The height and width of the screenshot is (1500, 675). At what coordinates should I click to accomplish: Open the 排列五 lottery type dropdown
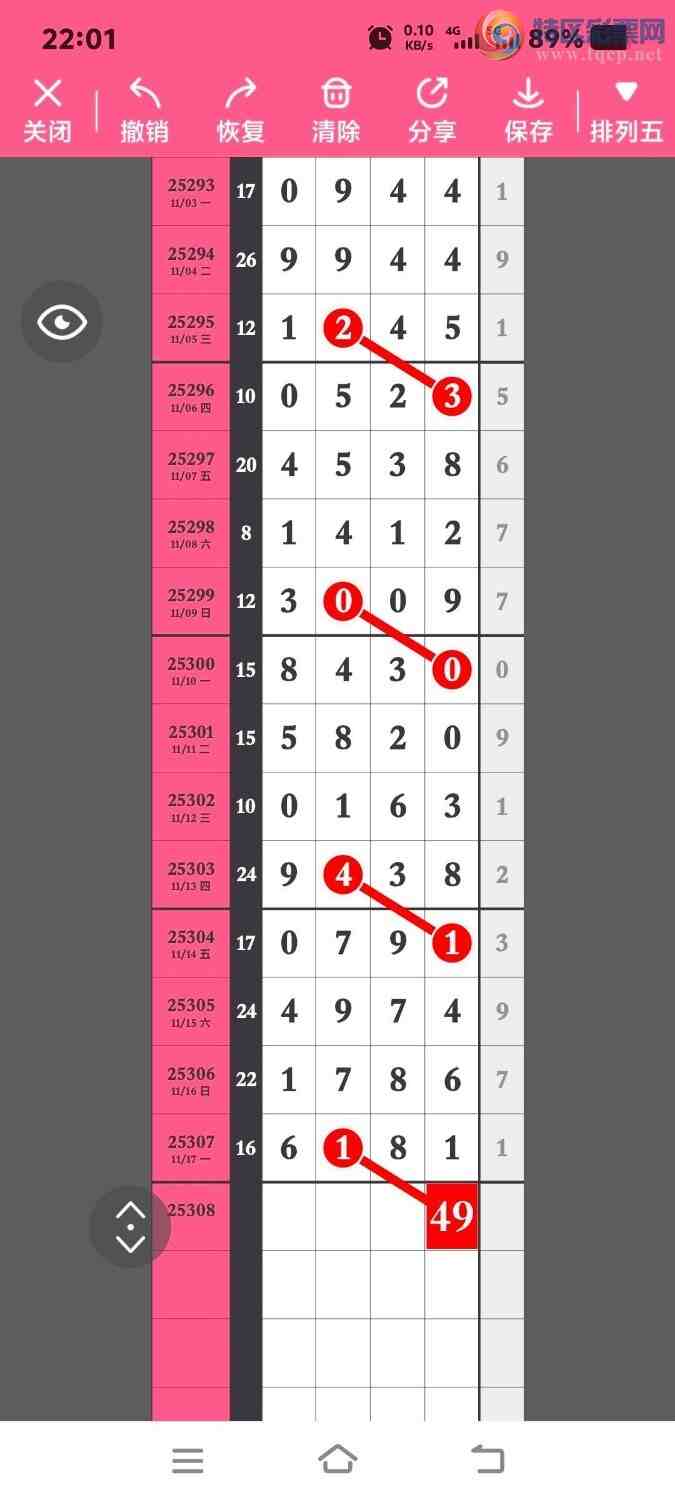pos(626,111)
